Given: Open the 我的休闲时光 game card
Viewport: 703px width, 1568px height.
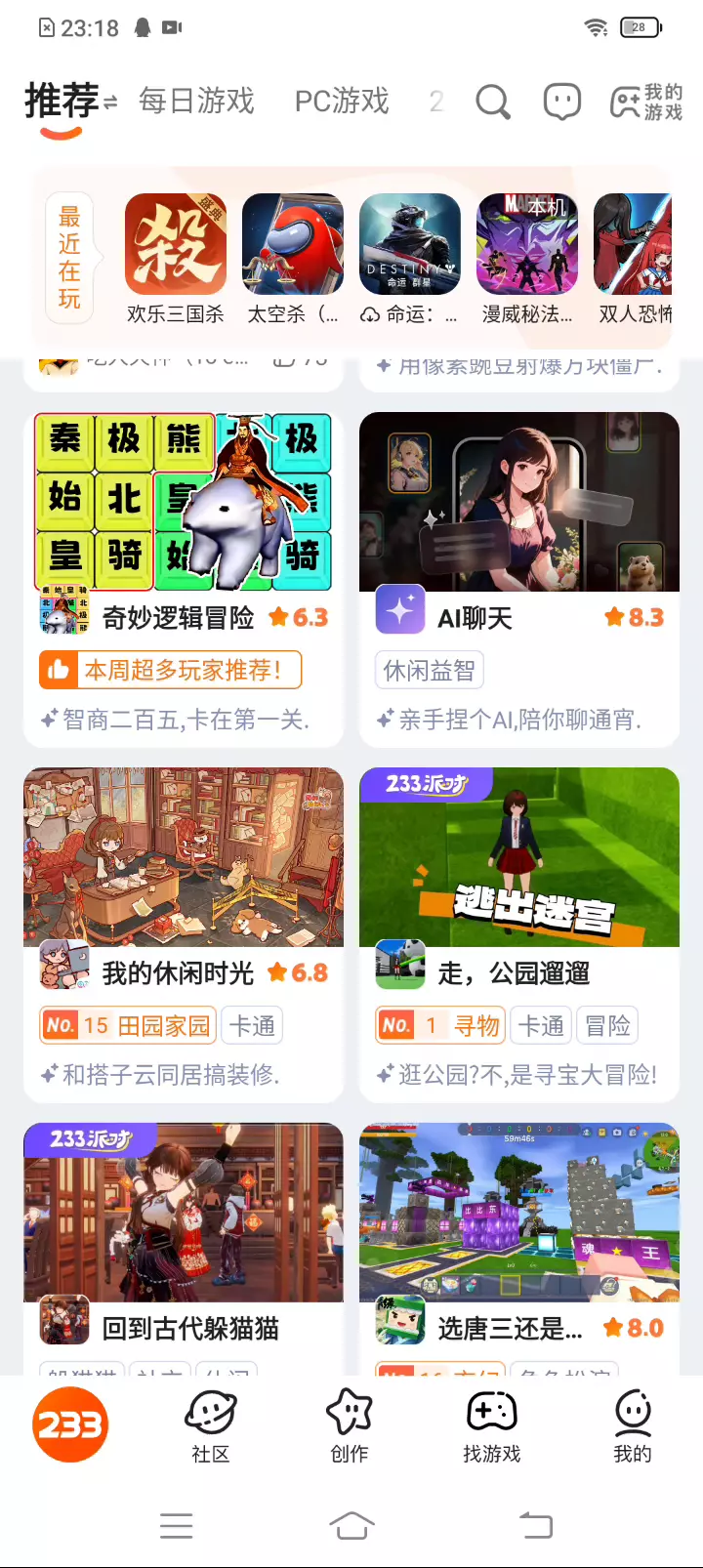Looking at the screenshot, I should click(184, 935).
